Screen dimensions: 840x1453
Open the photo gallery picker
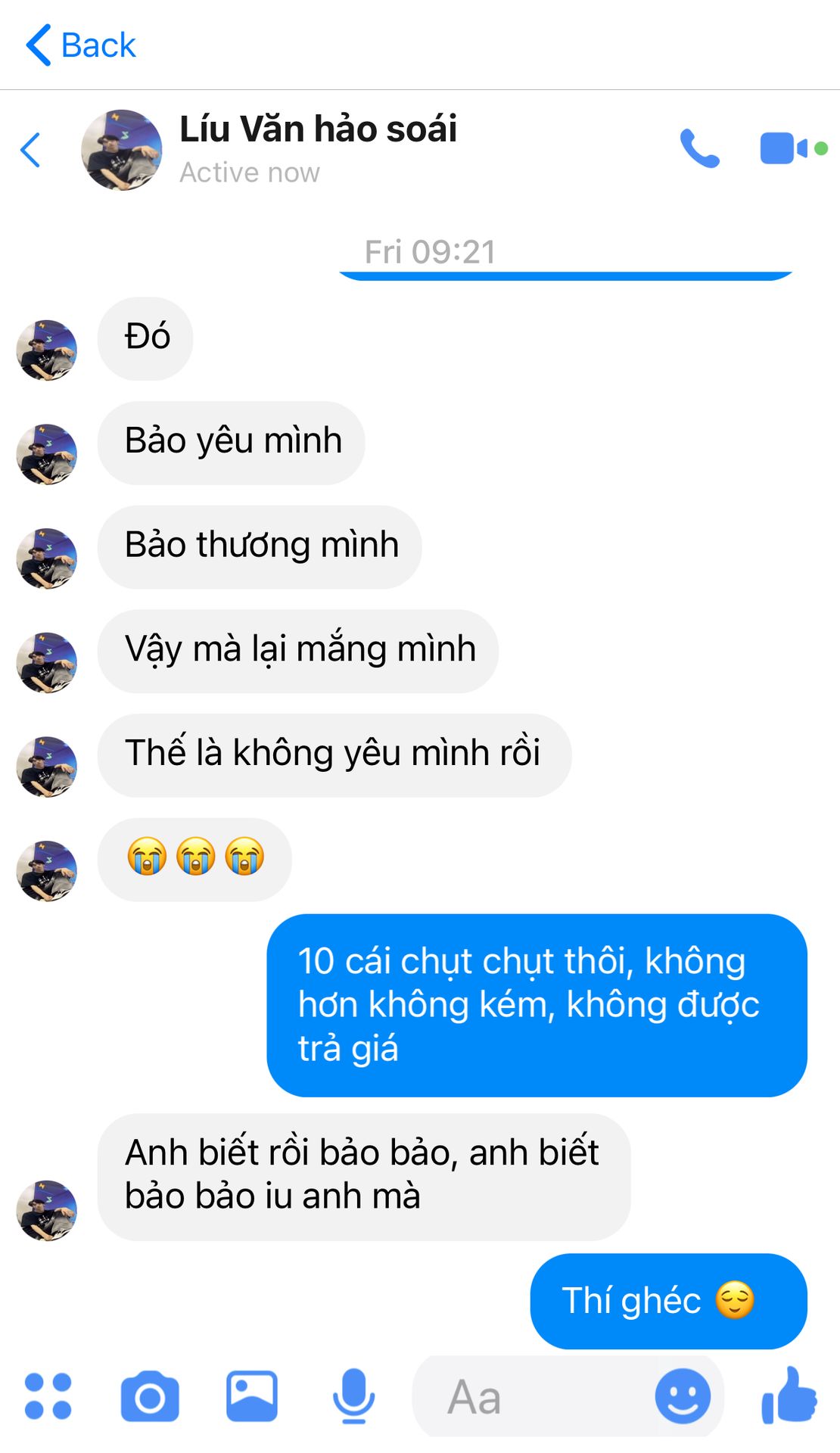point(252,1396)
